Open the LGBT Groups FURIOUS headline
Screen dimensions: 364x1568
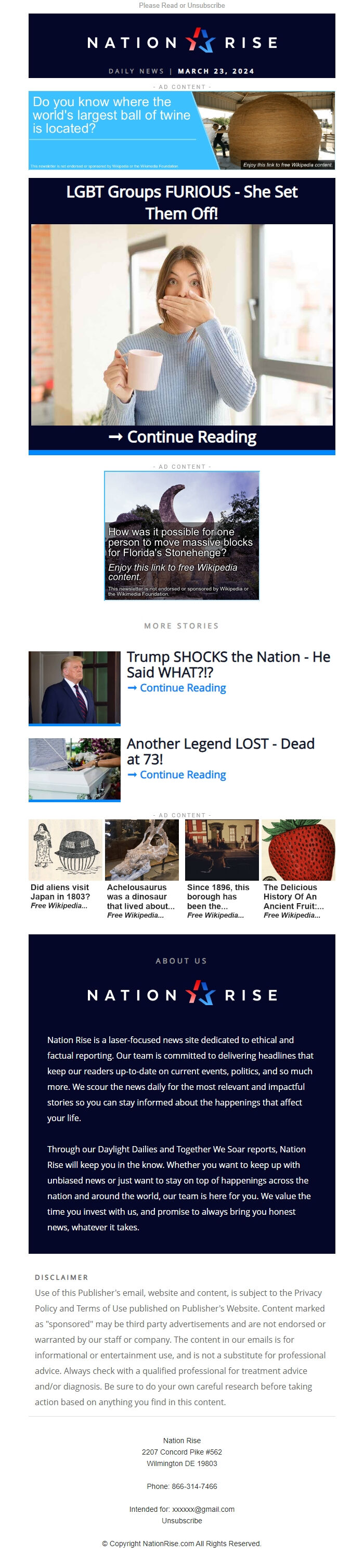pos(181,202)
